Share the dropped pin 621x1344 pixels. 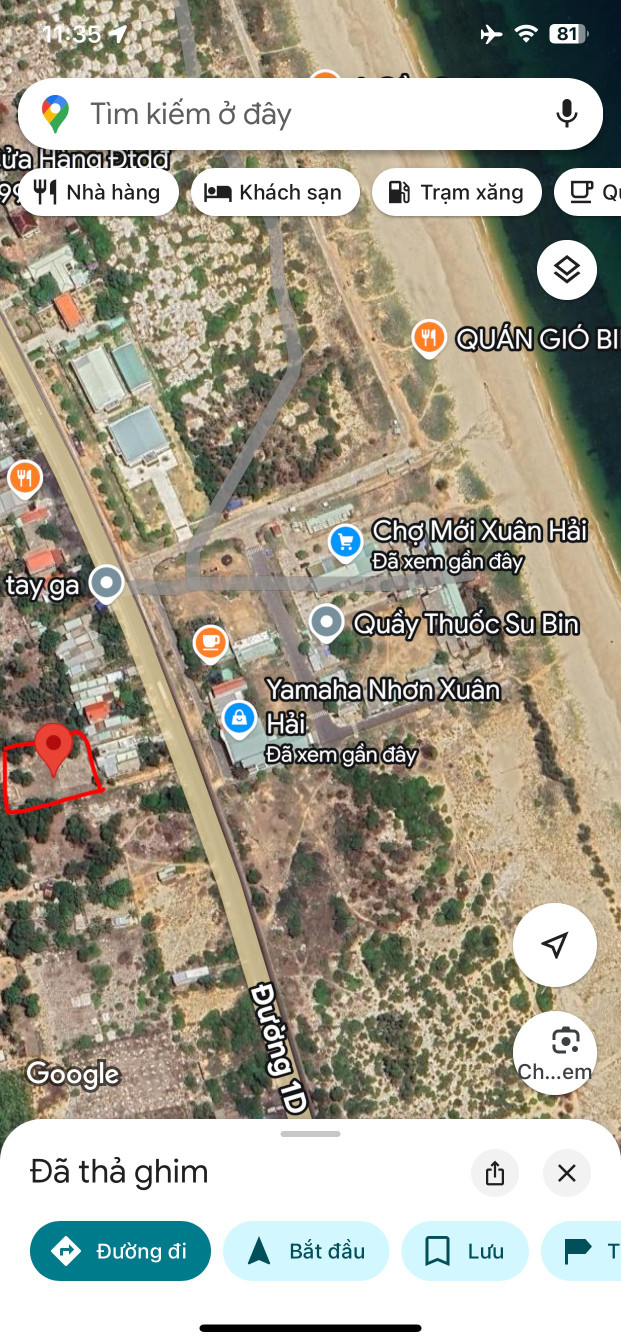[495, 1173]
